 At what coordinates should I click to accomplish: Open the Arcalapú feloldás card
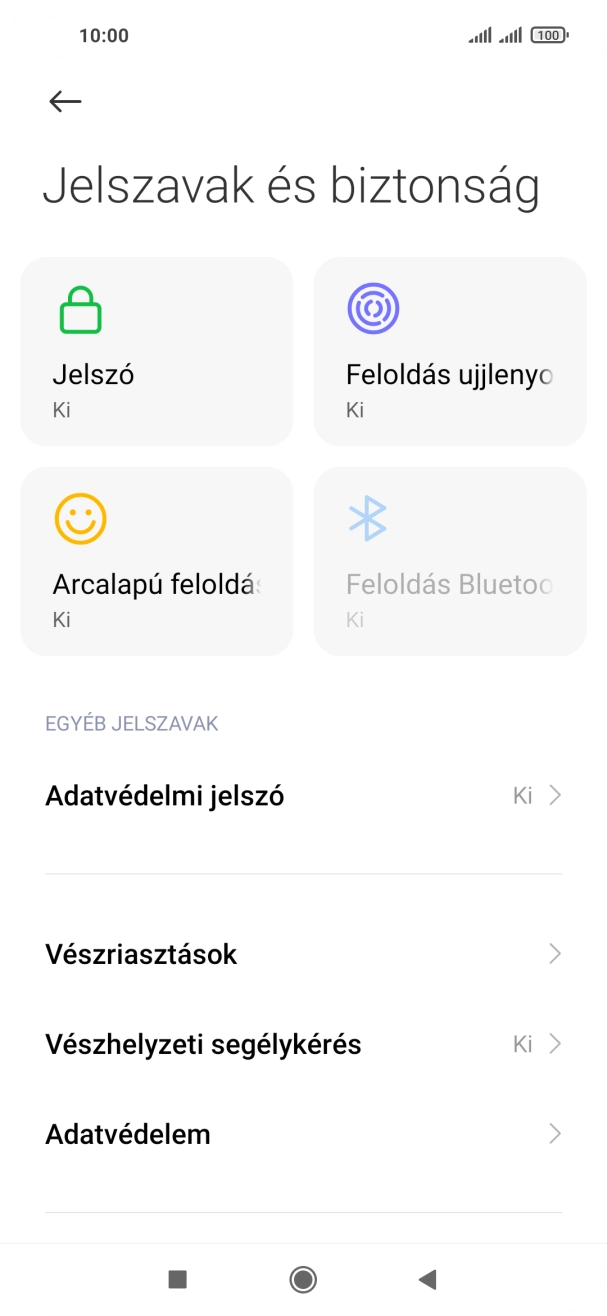(x=156, y=561)
